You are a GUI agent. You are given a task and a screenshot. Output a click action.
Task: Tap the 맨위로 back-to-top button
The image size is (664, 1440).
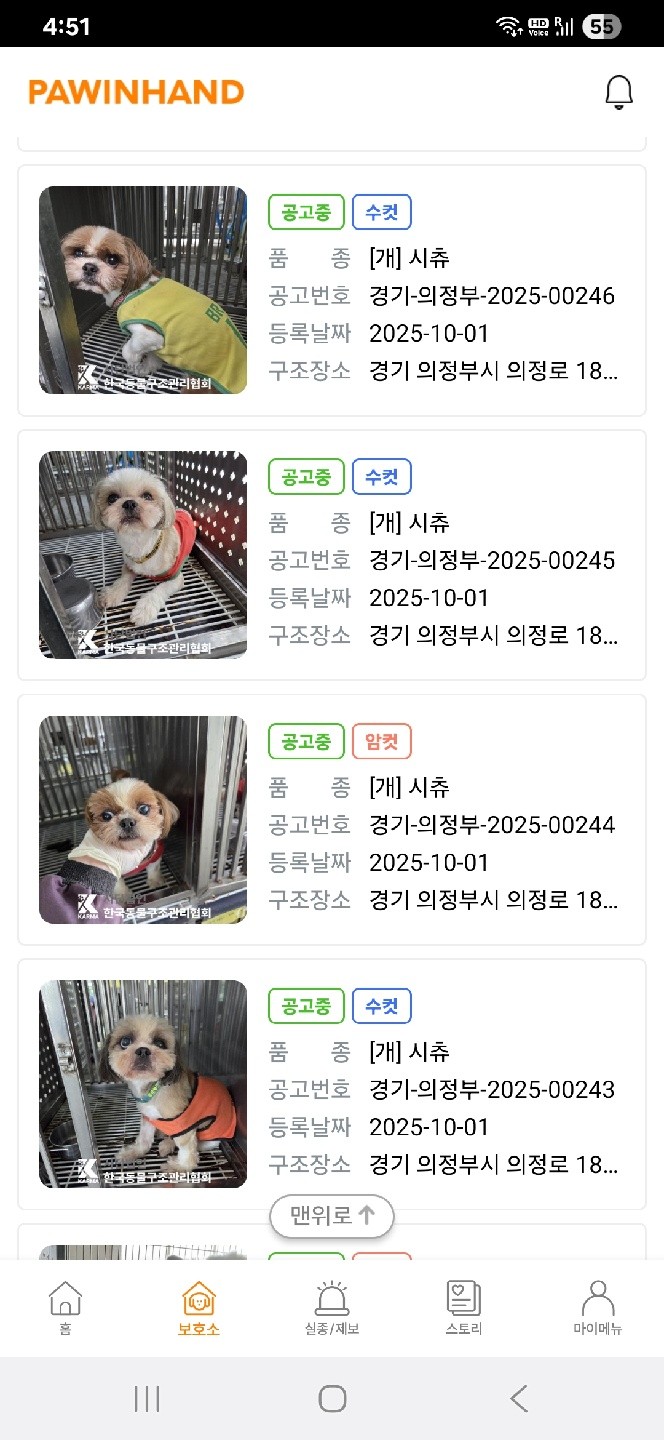coord(332,1216)
